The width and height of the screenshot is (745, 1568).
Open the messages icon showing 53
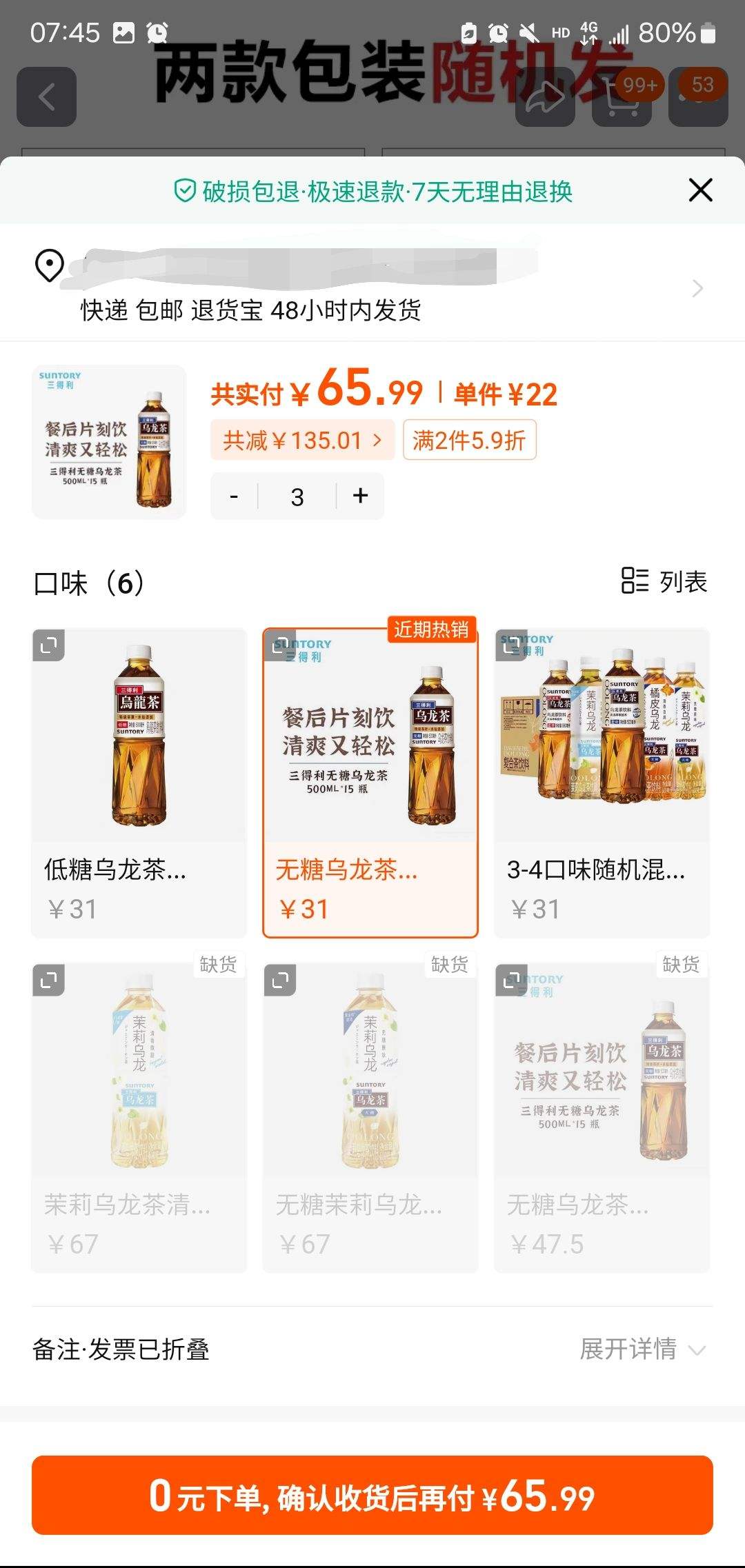click(696, 99)
